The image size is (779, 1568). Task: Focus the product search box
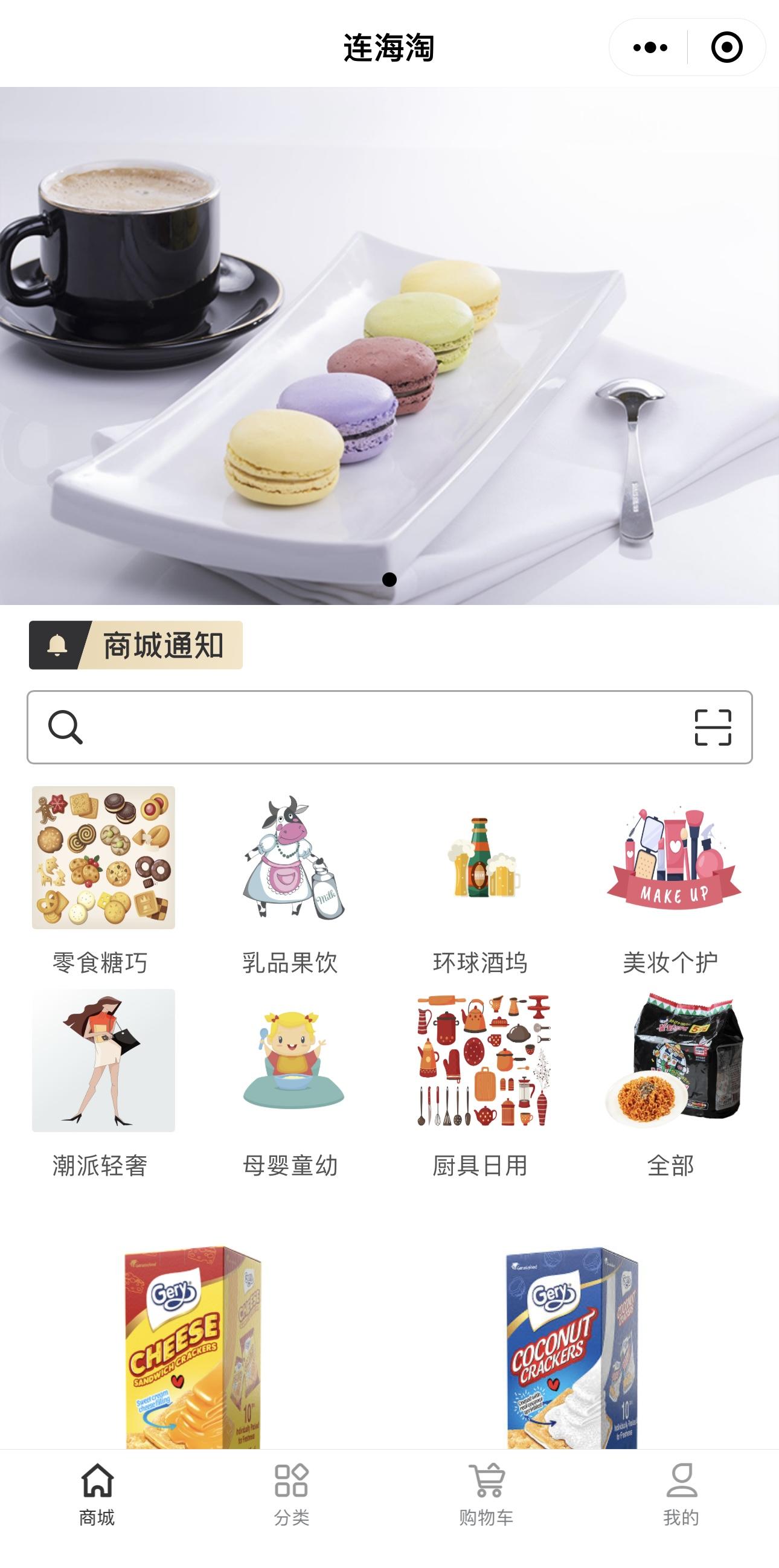tap(377, 727)
